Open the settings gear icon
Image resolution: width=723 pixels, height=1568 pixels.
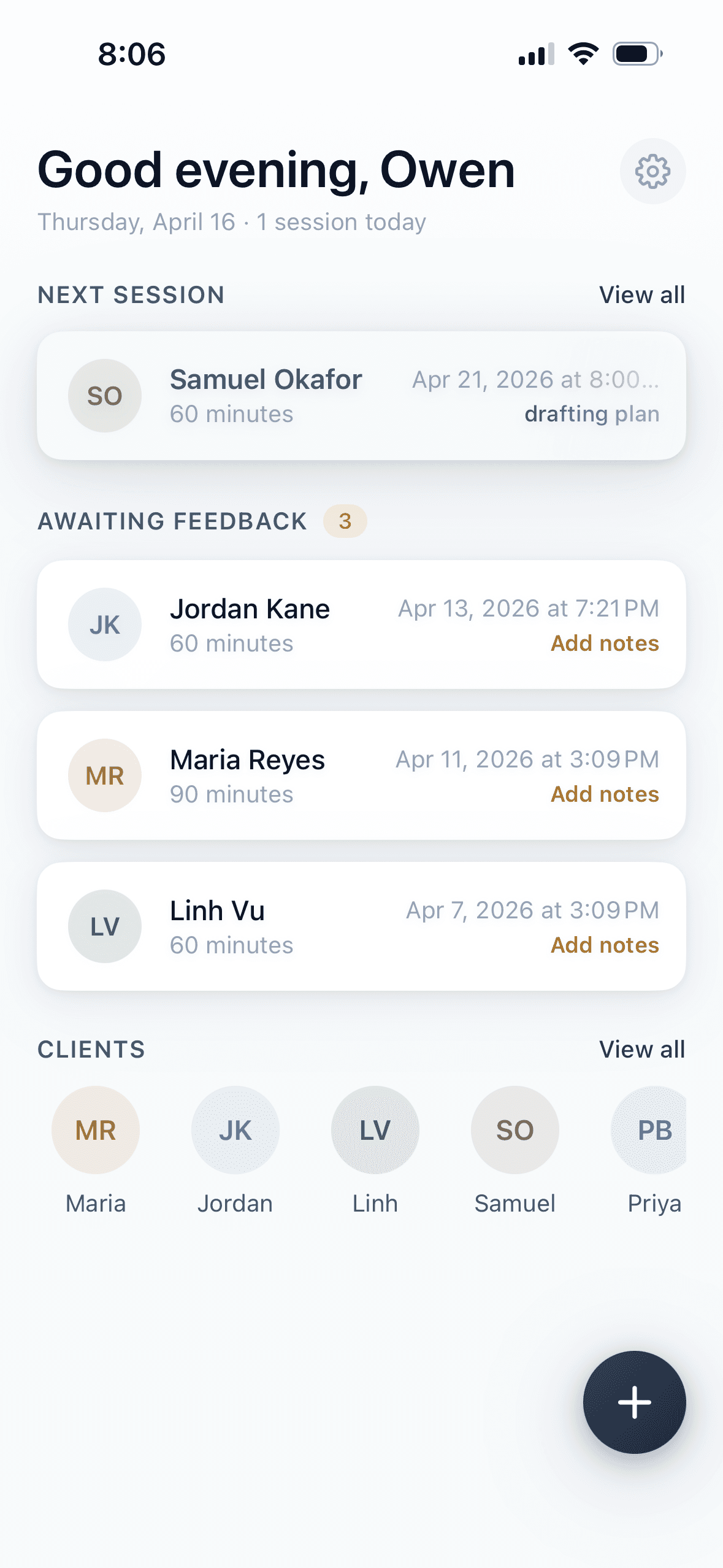point(652,171)
